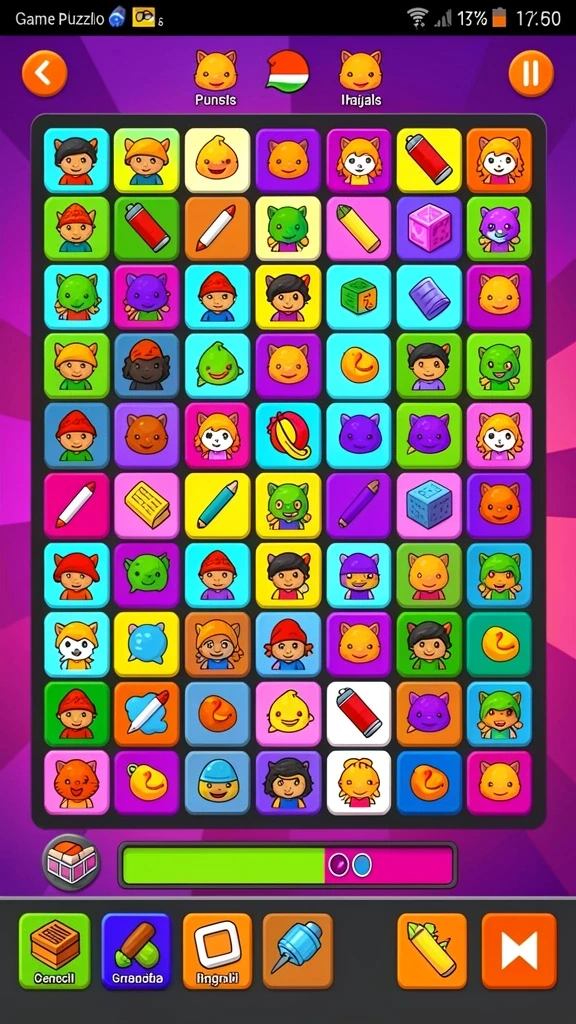The height and width of the screenshot is (1024, 576).
Task: Pause the game
Action: tap(531, 73)
